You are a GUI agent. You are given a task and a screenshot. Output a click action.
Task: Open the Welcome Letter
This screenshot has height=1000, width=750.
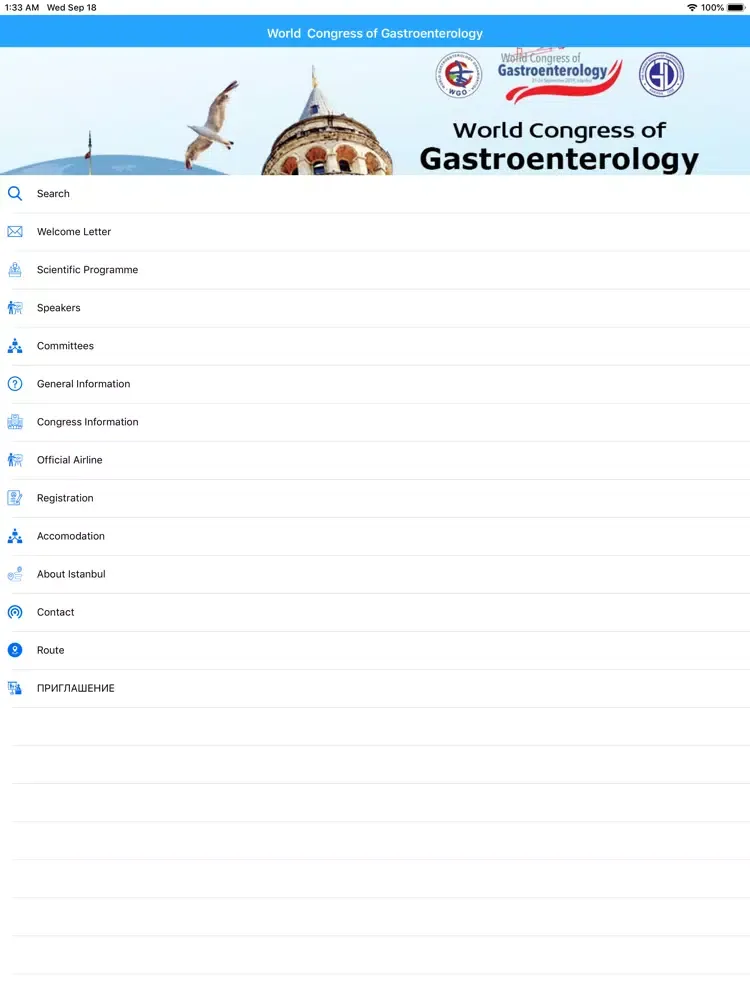(74, 232)
